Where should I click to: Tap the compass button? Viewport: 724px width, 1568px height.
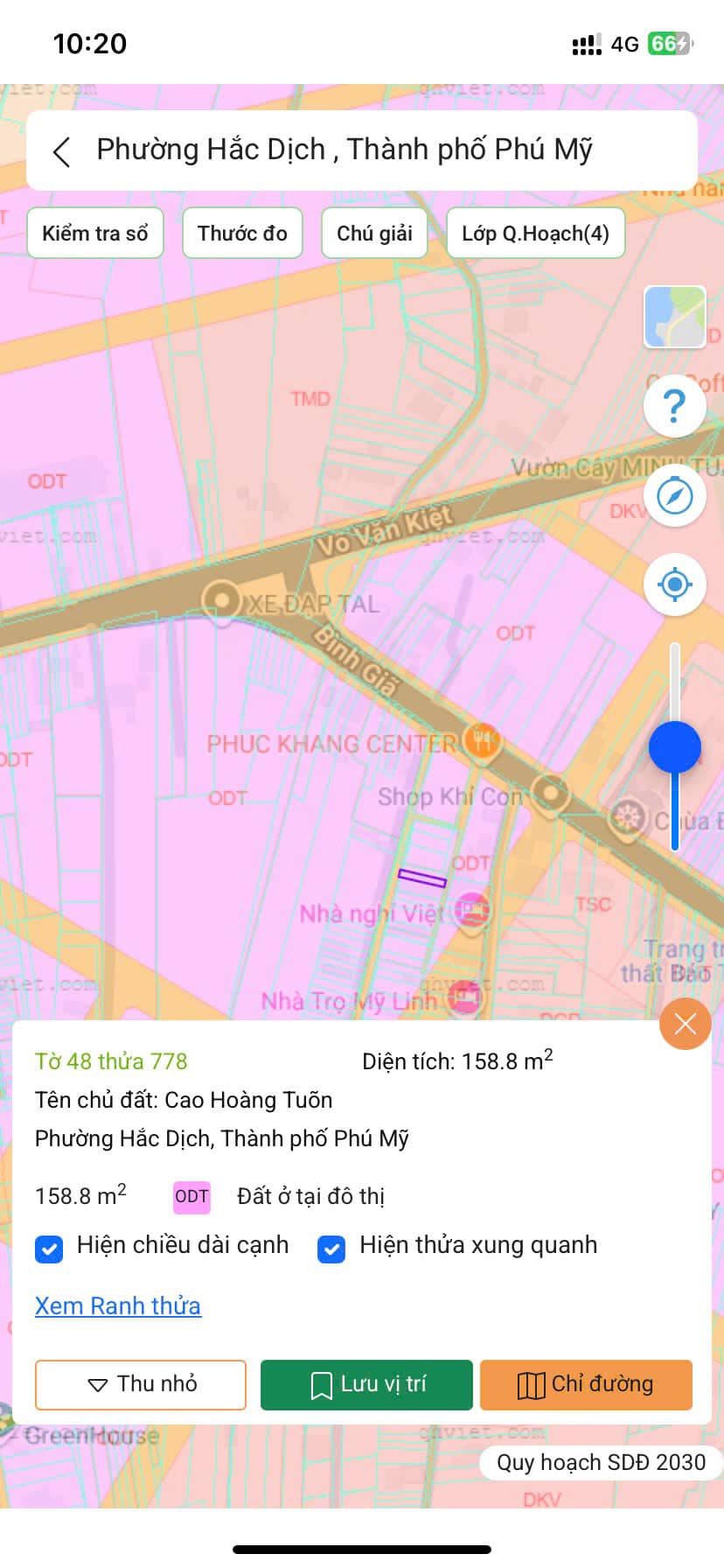674,495
